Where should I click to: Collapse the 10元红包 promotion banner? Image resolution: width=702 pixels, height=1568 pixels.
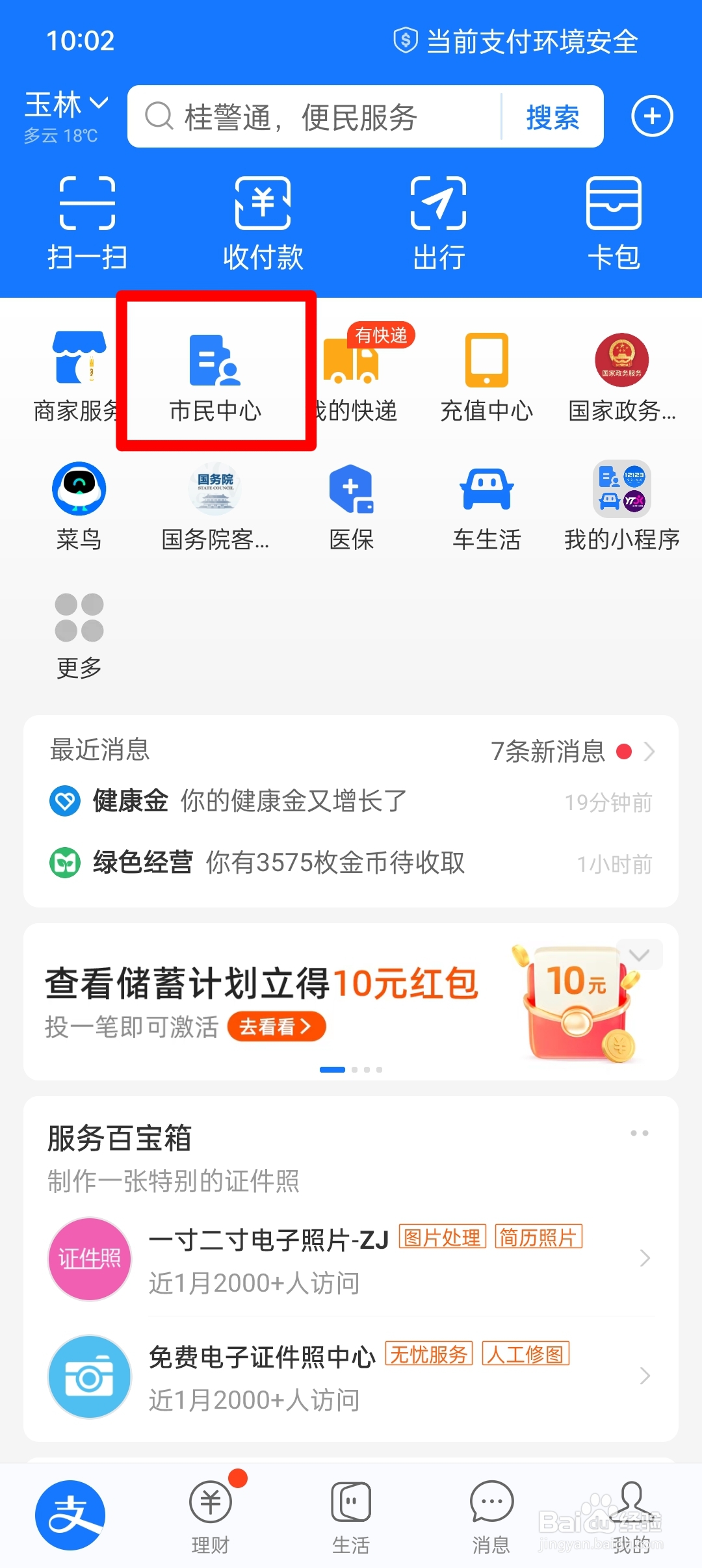click(639, 954)
